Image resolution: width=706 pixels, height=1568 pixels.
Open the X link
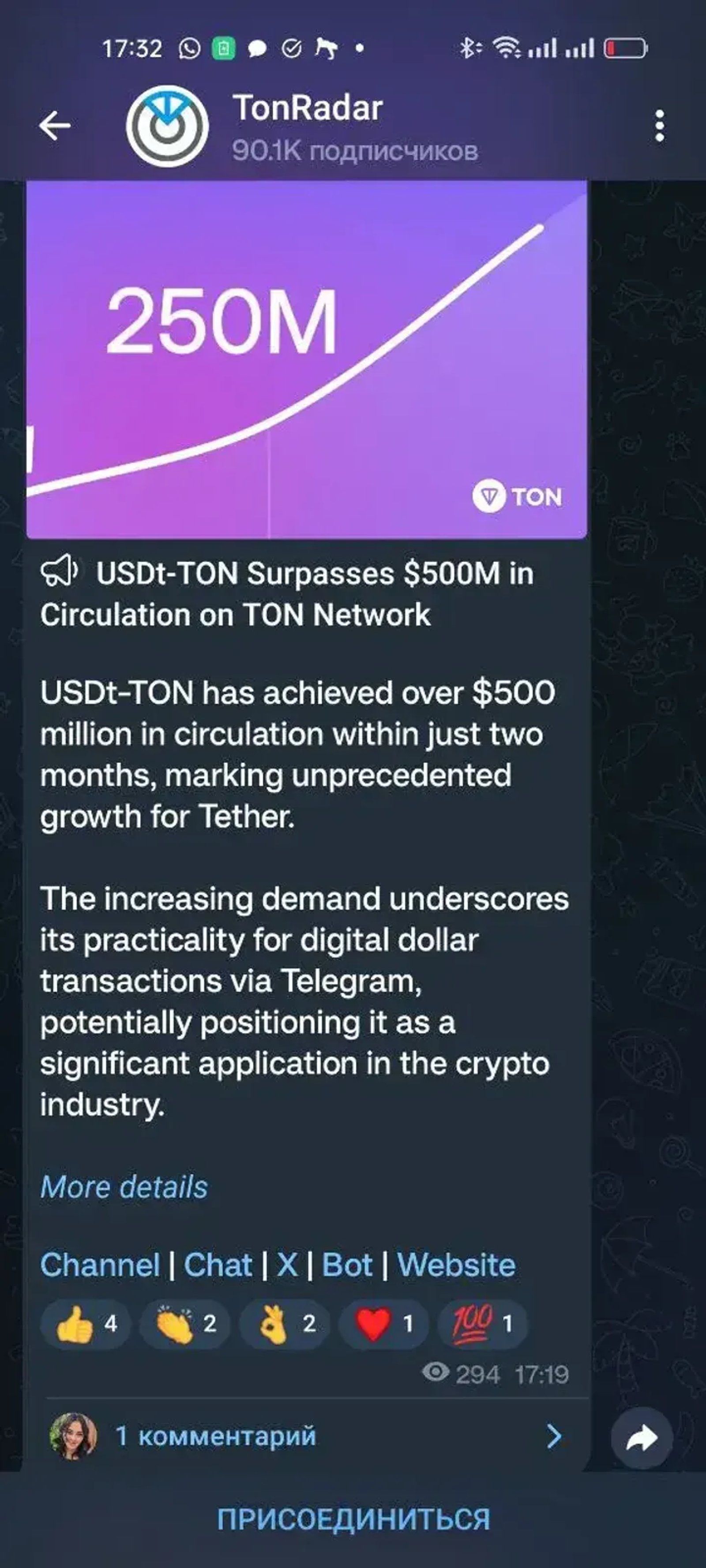287,1265
